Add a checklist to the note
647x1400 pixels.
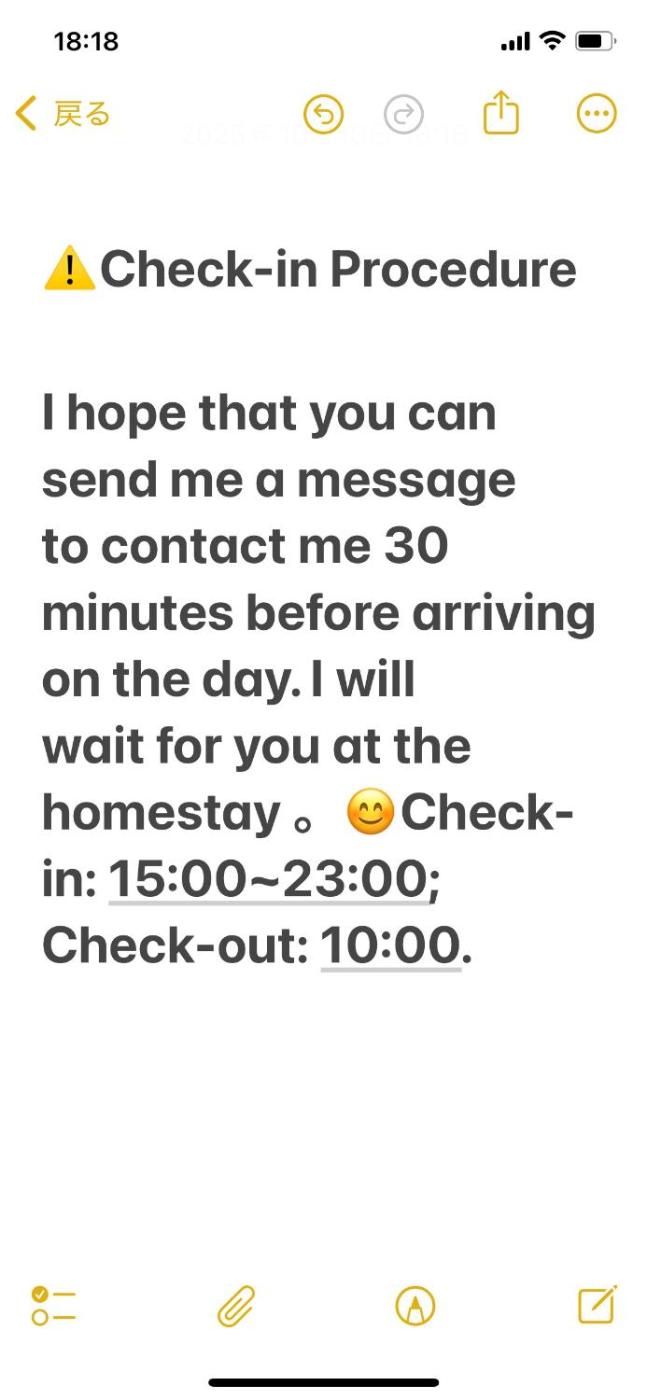click(x=53, y=1306)
